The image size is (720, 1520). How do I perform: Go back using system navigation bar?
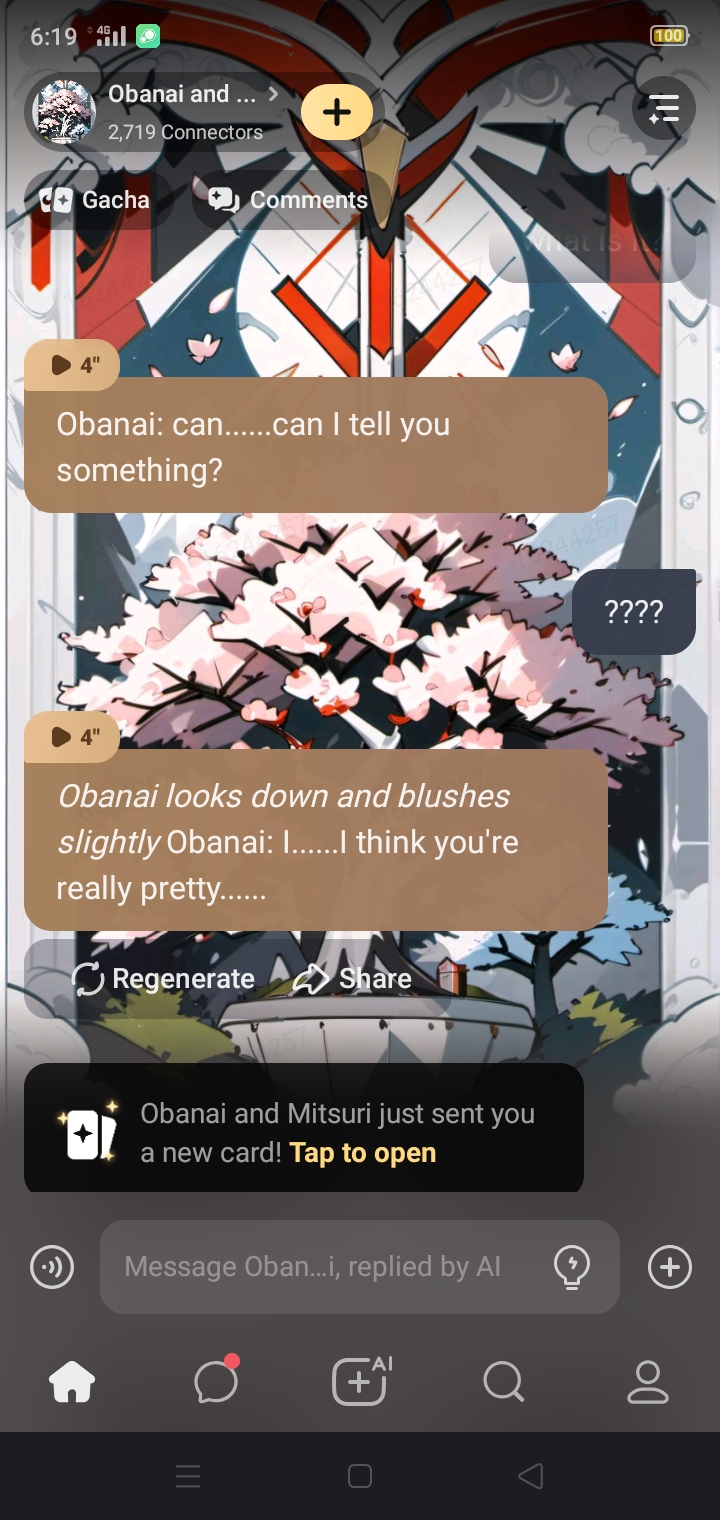pyautogui.click(x=531, y=1476)
